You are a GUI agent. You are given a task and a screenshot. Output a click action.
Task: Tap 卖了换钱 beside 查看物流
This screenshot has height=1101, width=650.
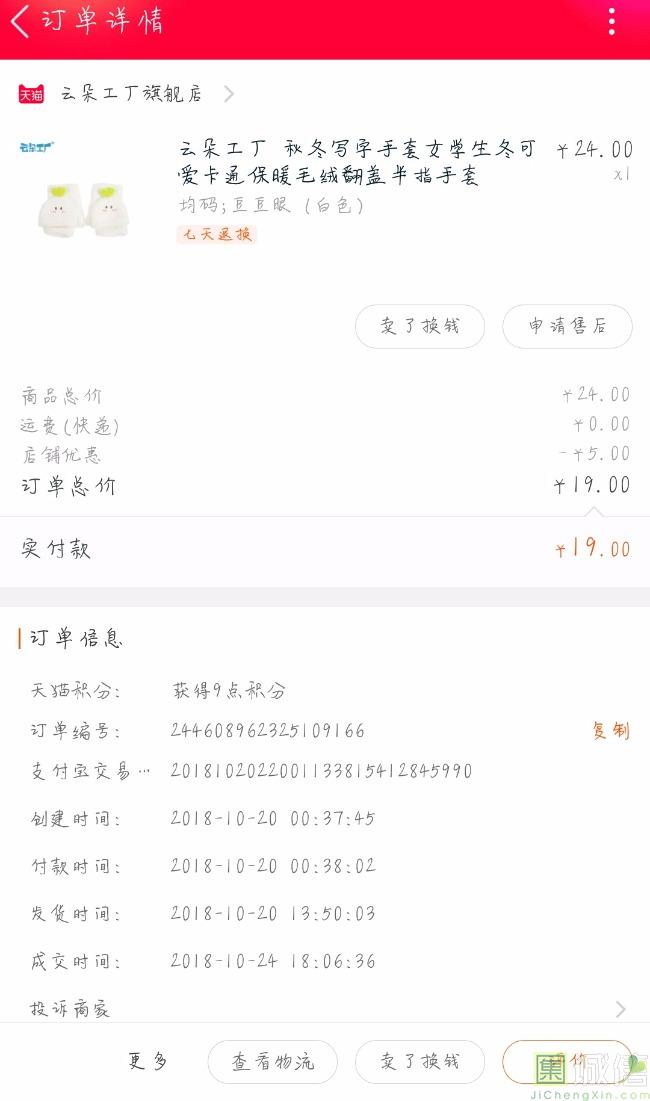point(420,1062)
